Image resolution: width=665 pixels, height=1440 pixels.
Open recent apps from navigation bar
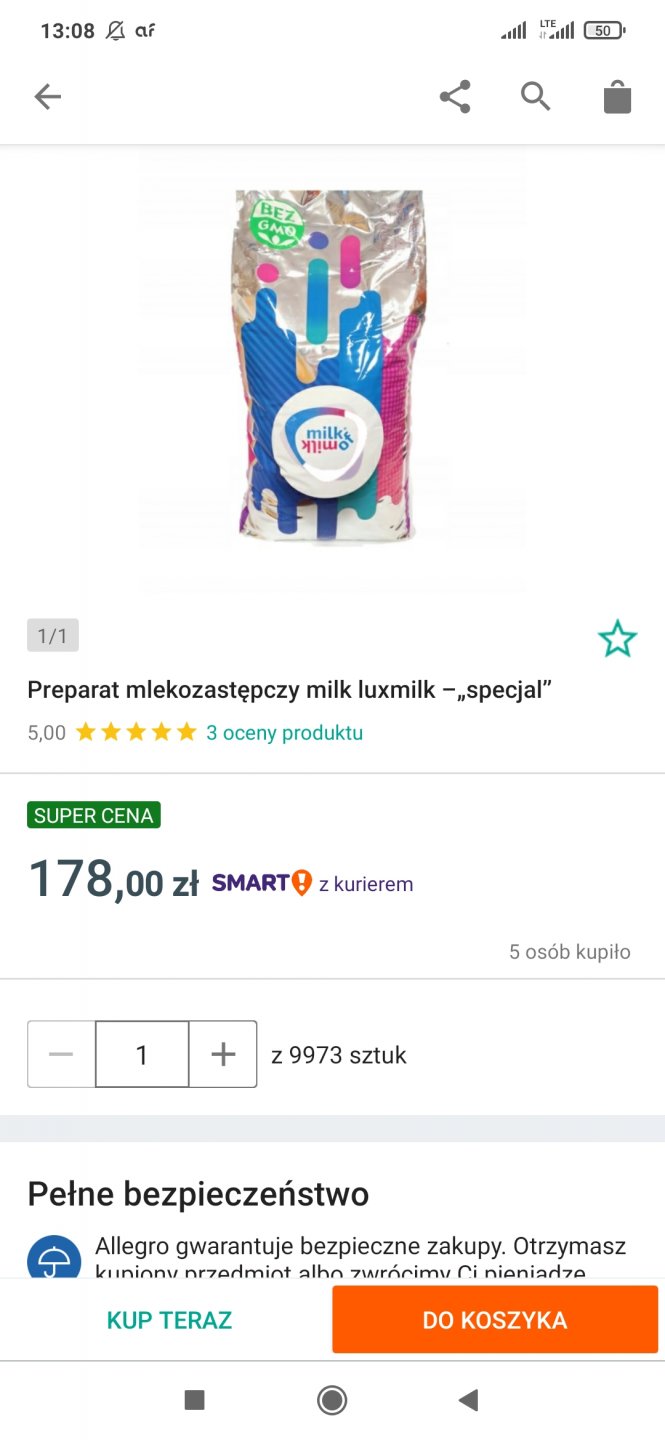(195, 1400)
